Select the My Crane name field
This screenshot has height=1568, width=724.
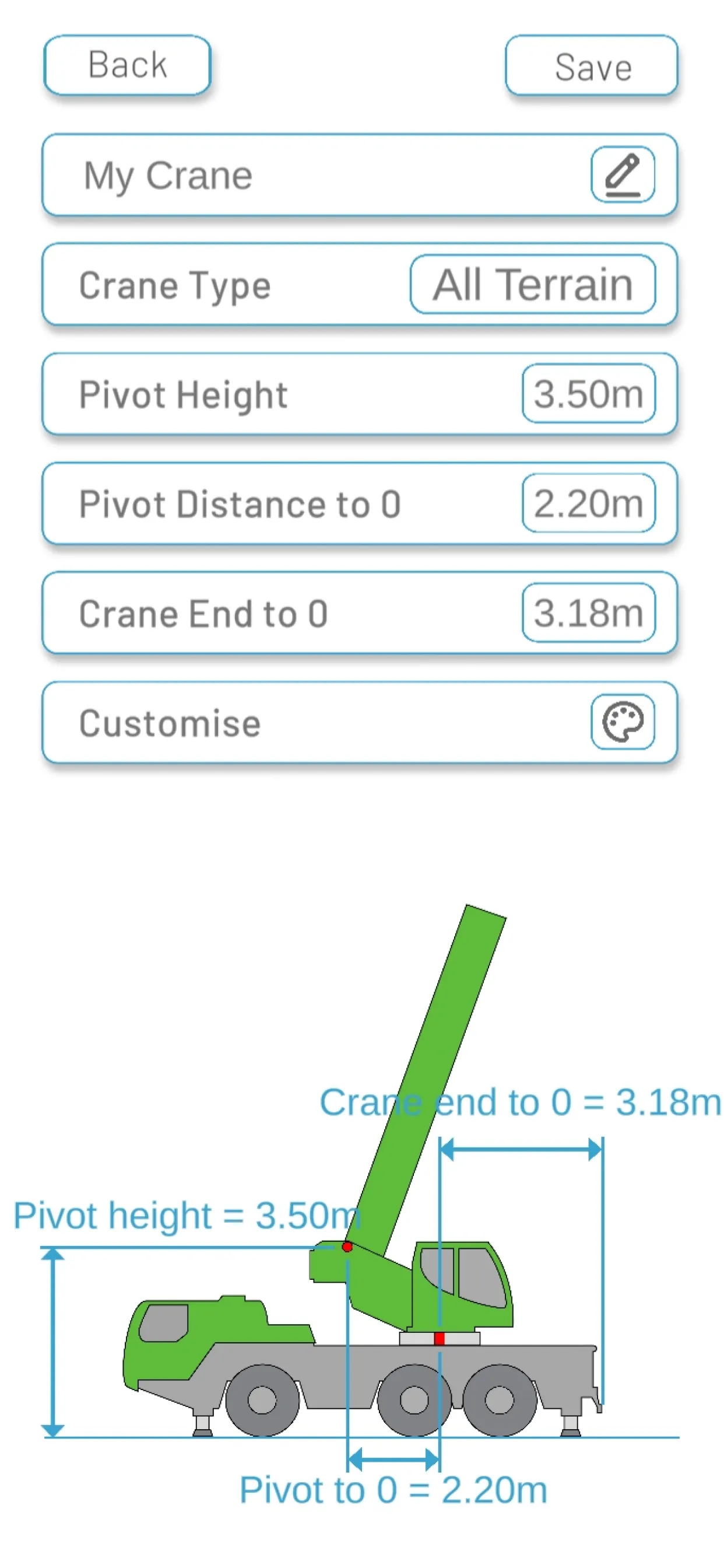point(243,176)
